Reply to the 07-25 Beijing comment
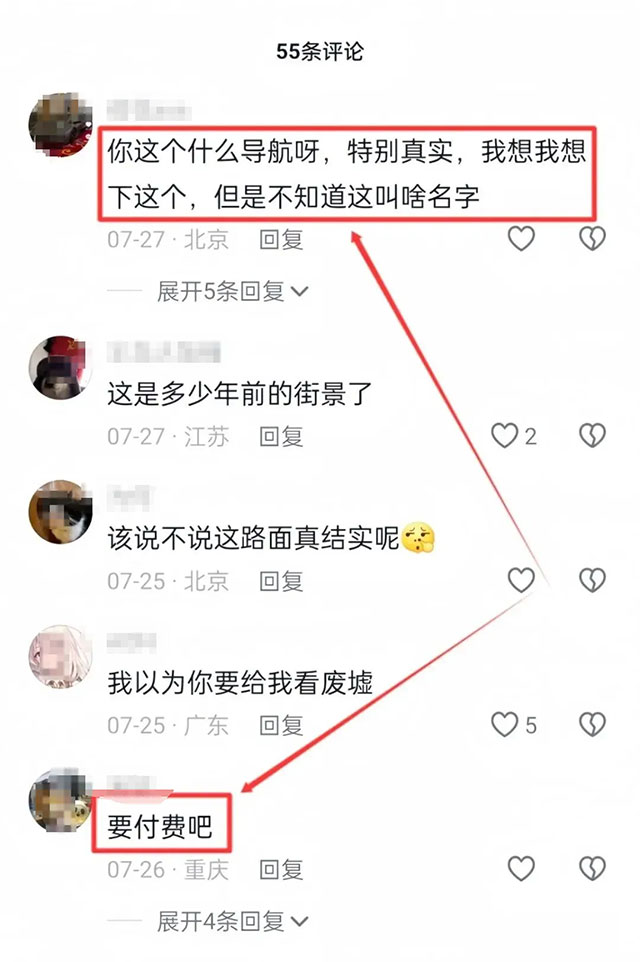The height and width of the screenshot is (962, 640). [281, 581]
